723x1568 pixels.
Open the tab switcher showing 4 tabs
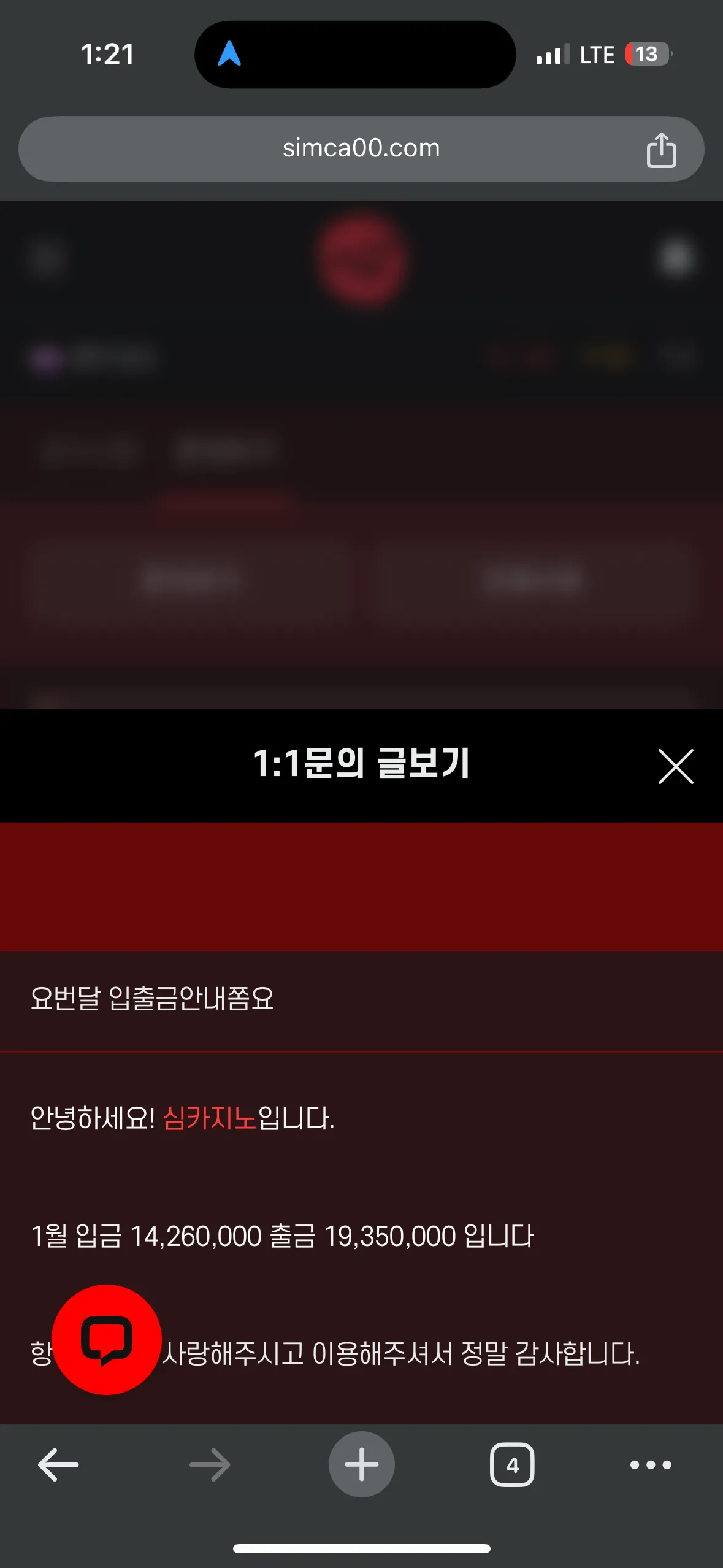[512, 1465]
